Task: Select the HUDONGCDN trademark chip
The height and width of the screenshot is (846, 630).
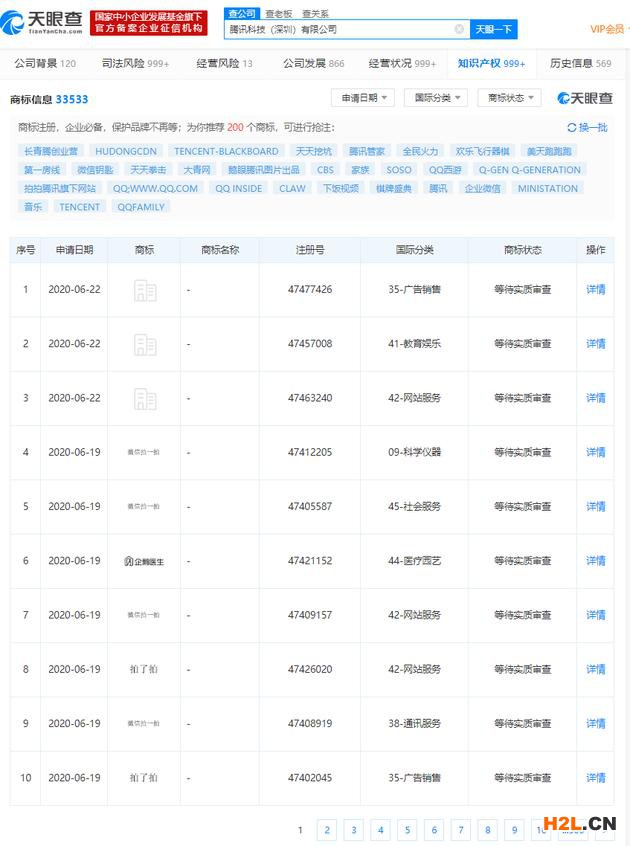Action: click(126, 152)
